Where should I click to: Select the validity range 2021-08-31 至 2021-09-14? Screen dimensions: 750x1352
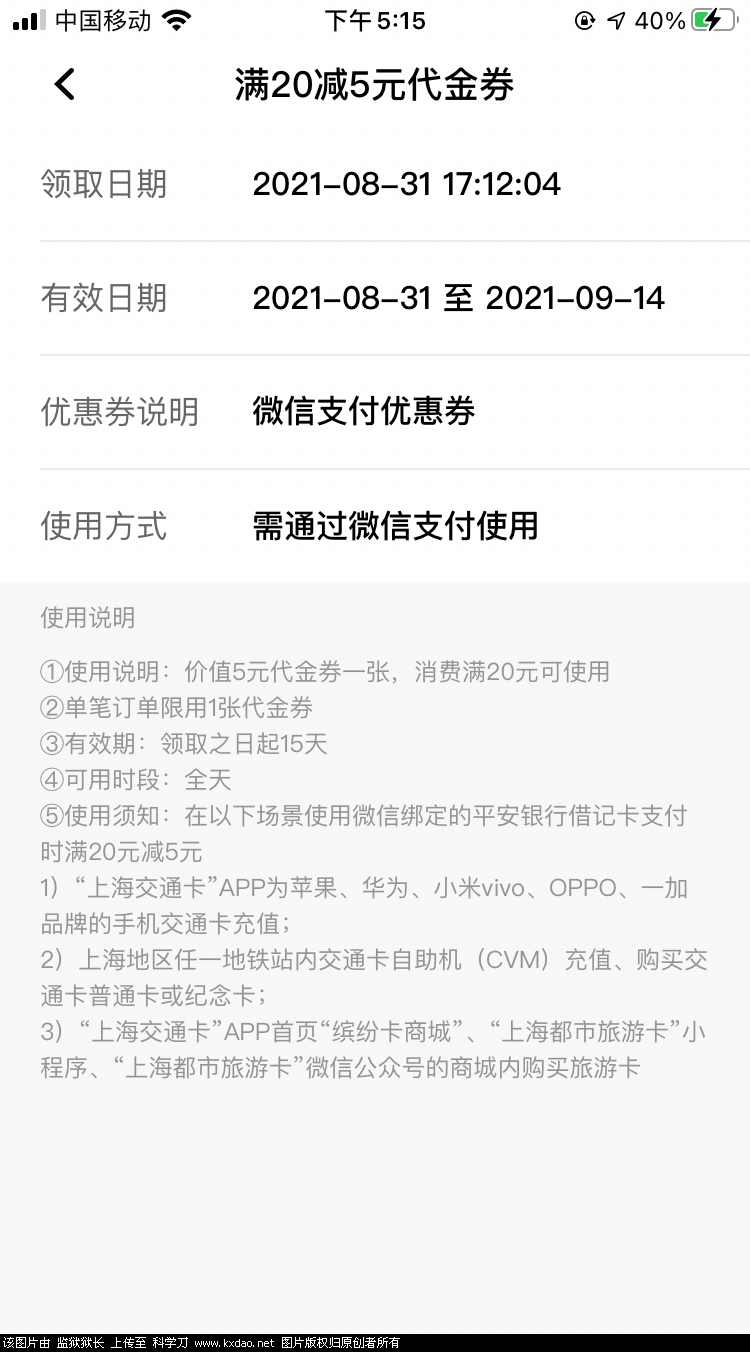(x=457, y=298)
